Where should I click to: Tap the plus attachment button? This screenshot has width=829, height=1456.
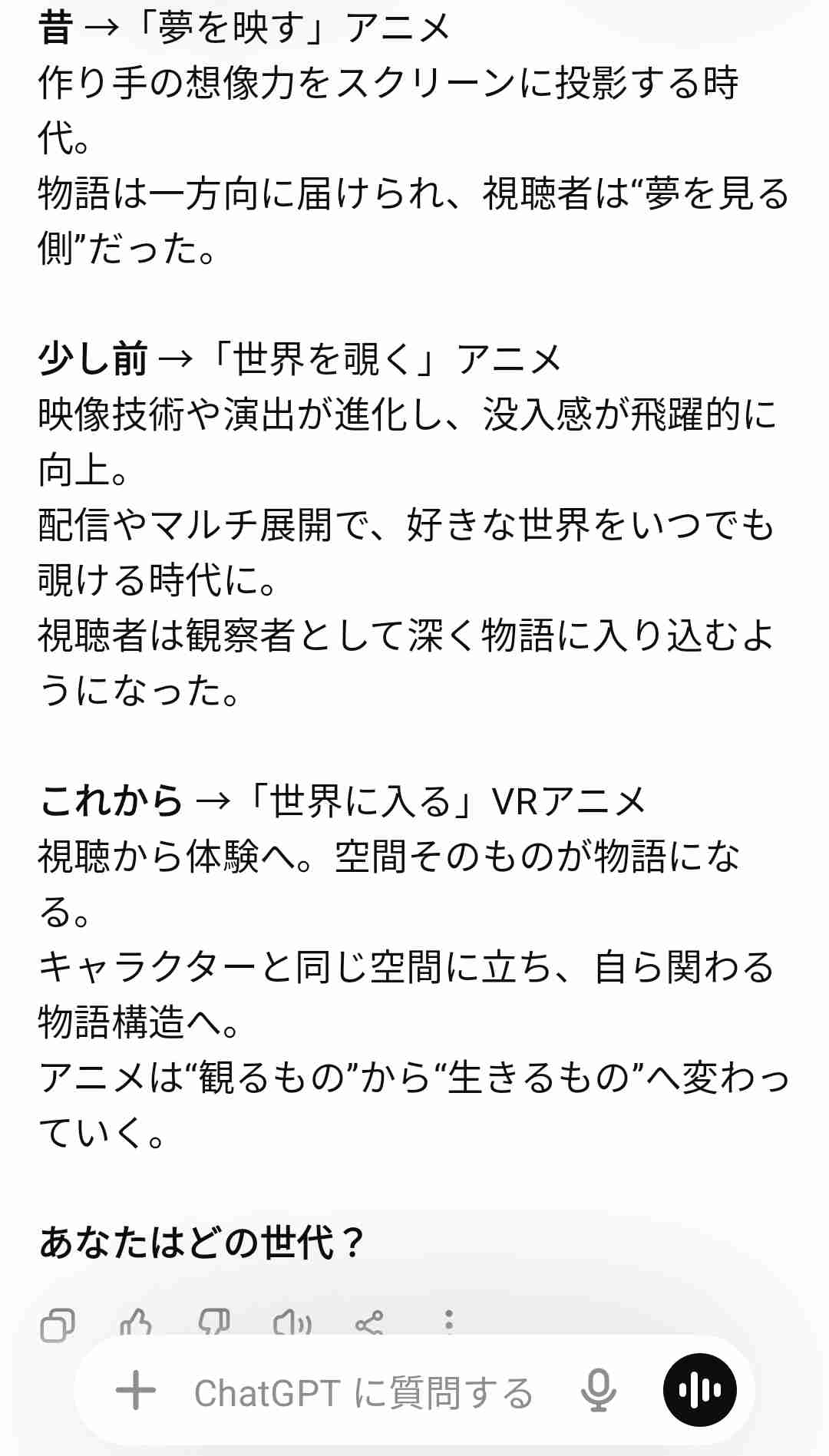click(136, 1390)
